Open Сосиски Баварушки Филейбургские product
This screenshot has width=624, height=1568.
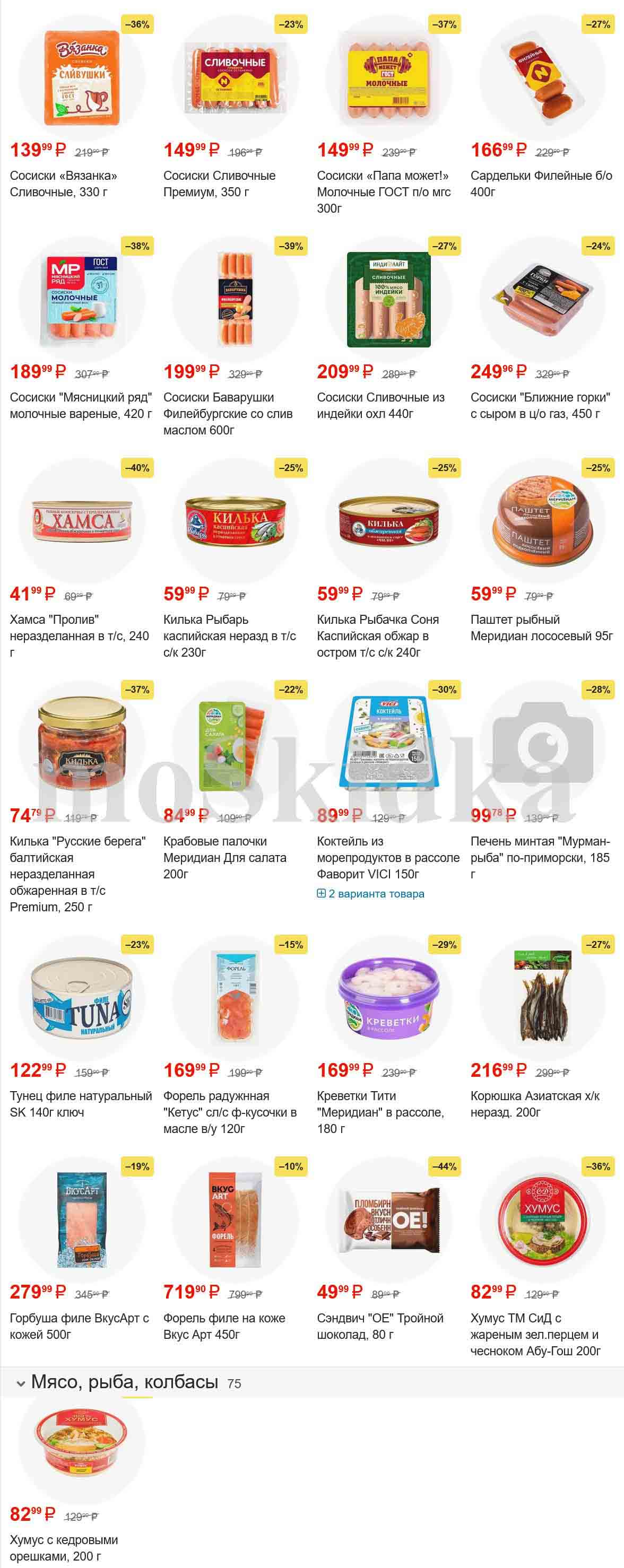click(x=228, y=413)
